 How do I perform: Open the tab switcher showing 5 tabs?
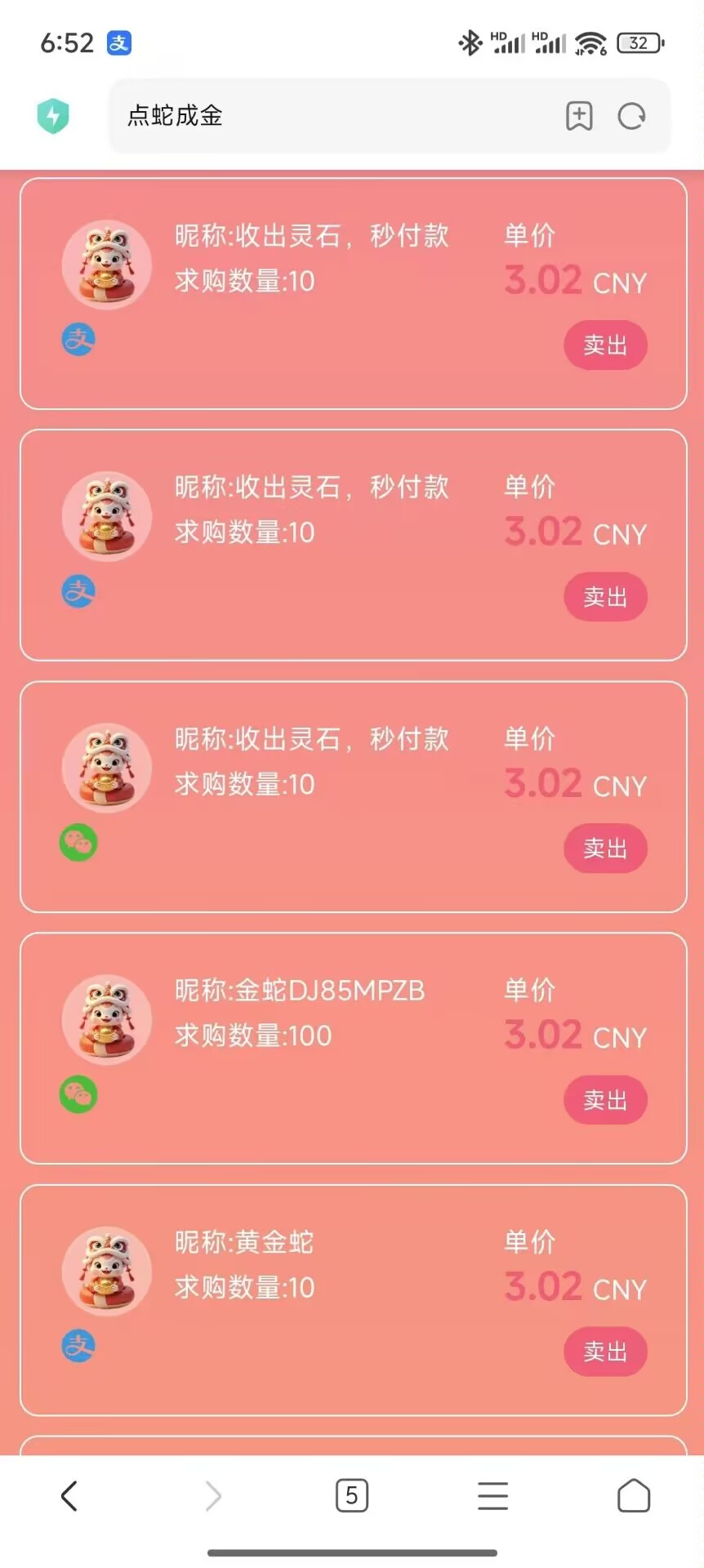point(352,1496)
